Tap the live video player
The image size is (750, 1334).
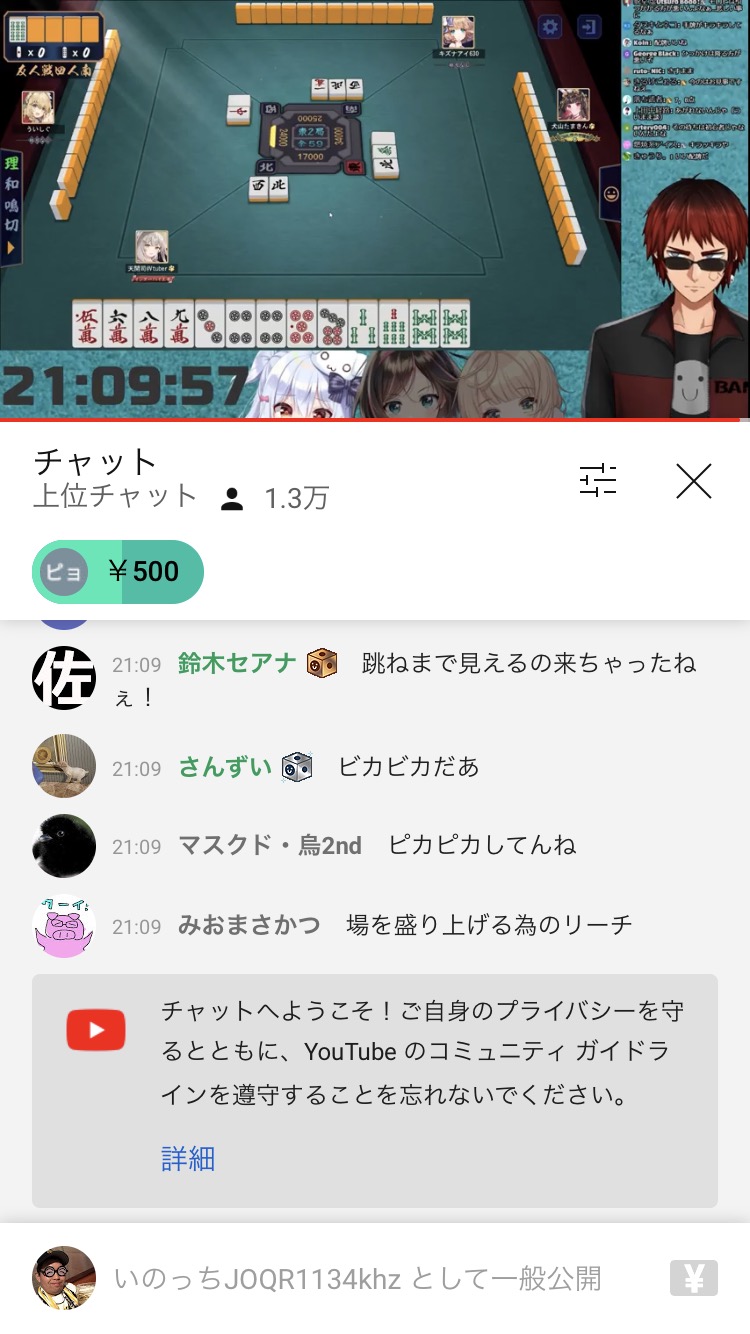click(x=375, y=209)
